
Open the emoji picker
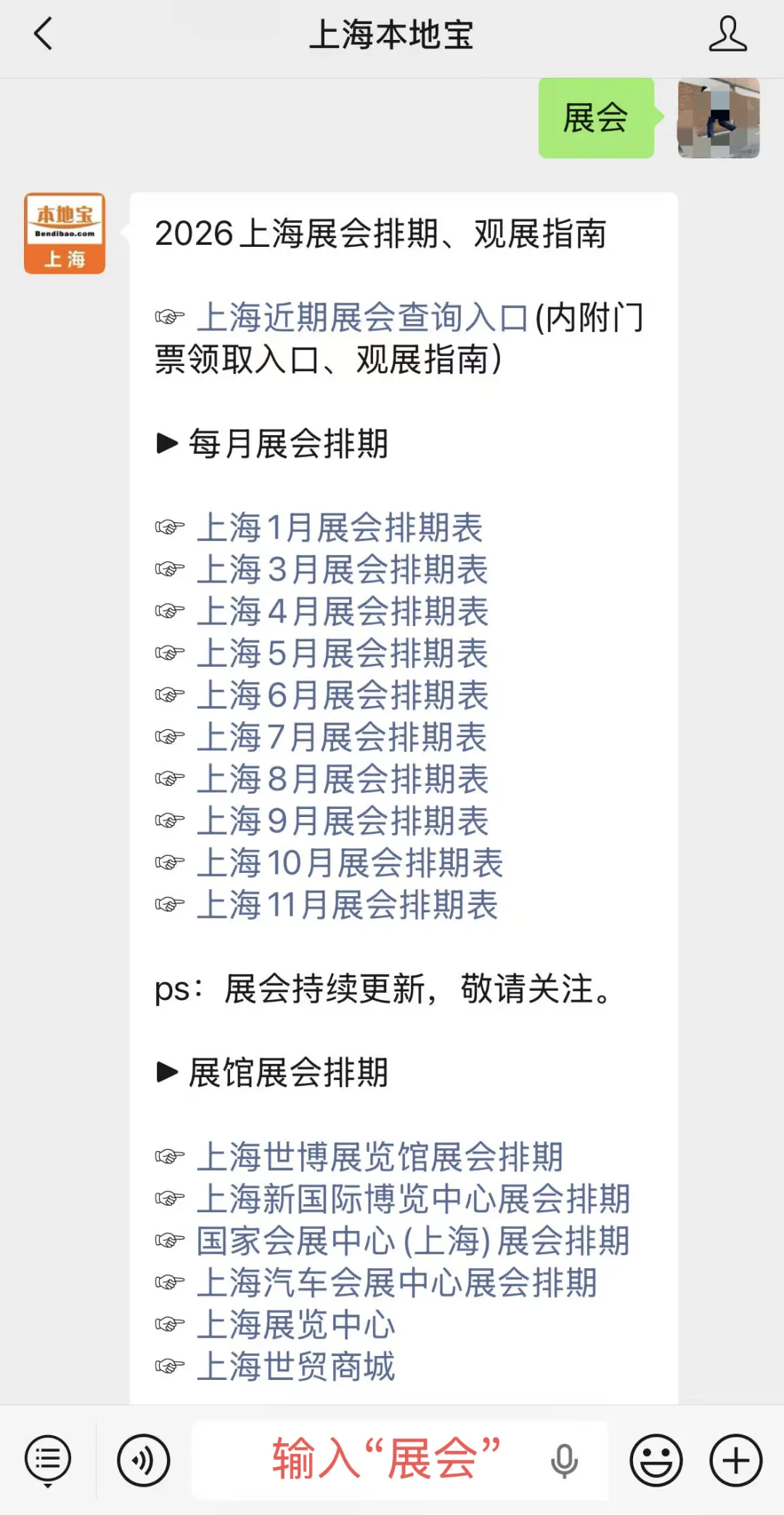pos(656,1460)
